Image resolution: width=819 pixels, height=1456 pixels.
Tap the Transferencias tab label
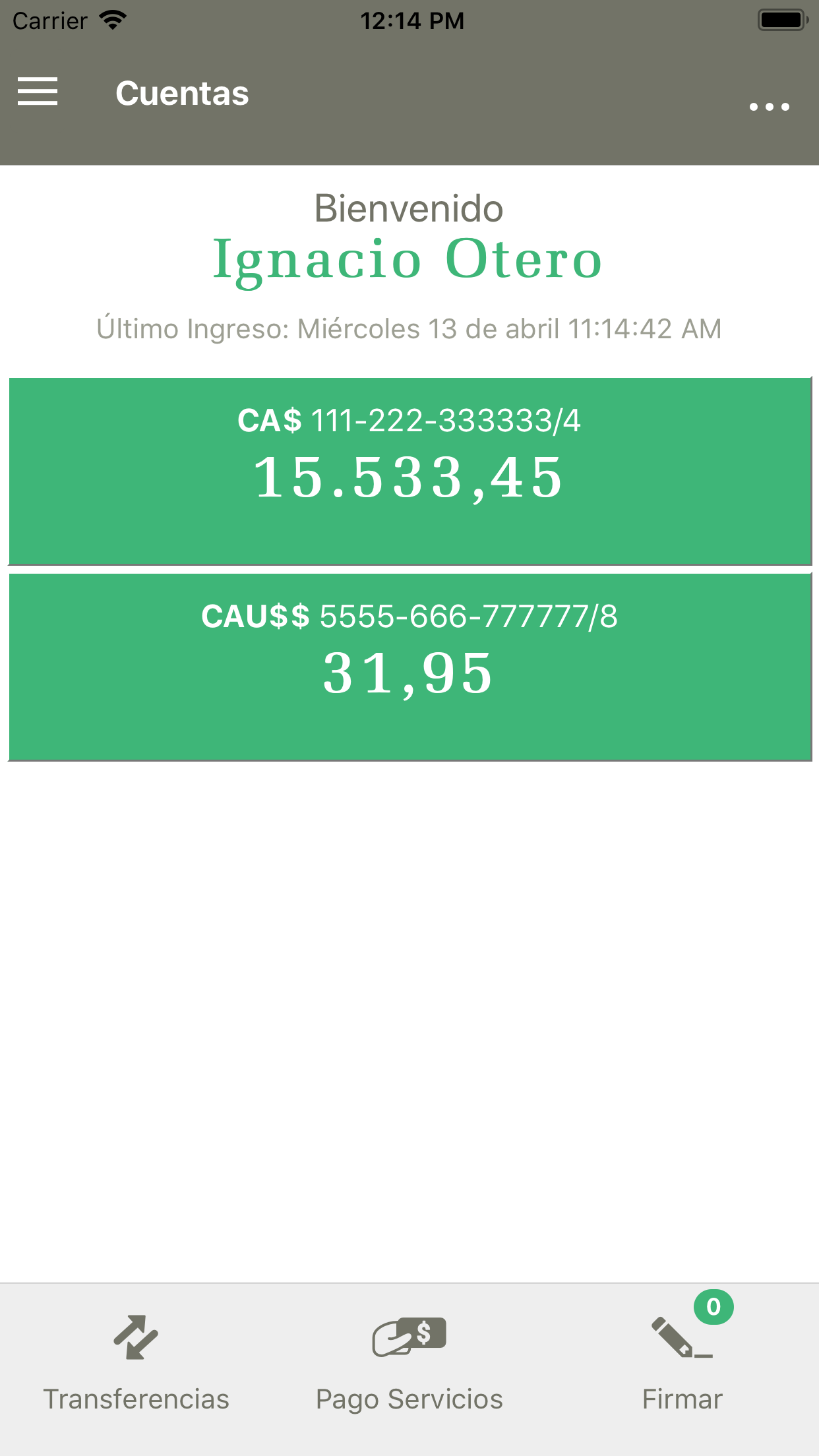[136, 1398]
